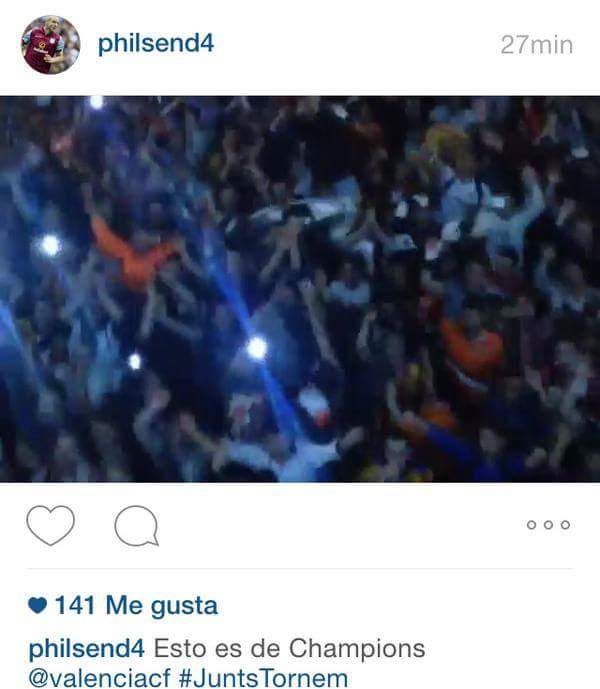Viewport: 600px width, 689px height.
Task: Open philsend4's profile picture
Action: tap(50, 45)
